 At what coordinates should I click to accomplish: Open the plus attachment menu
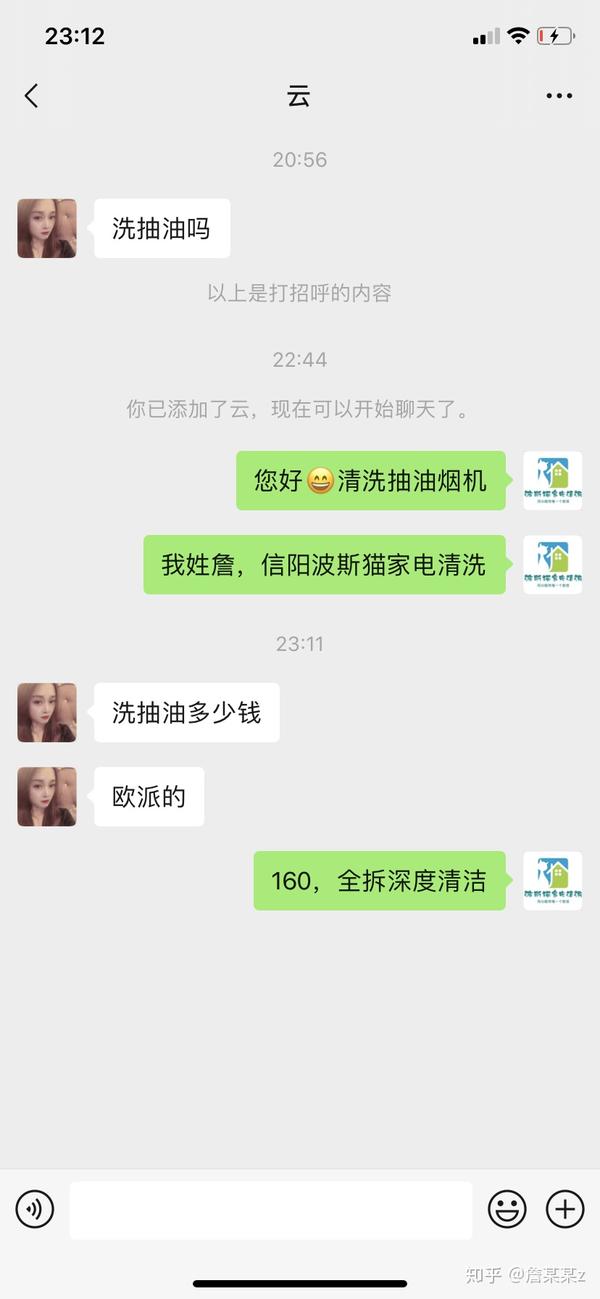click(x=565, y=1210)
